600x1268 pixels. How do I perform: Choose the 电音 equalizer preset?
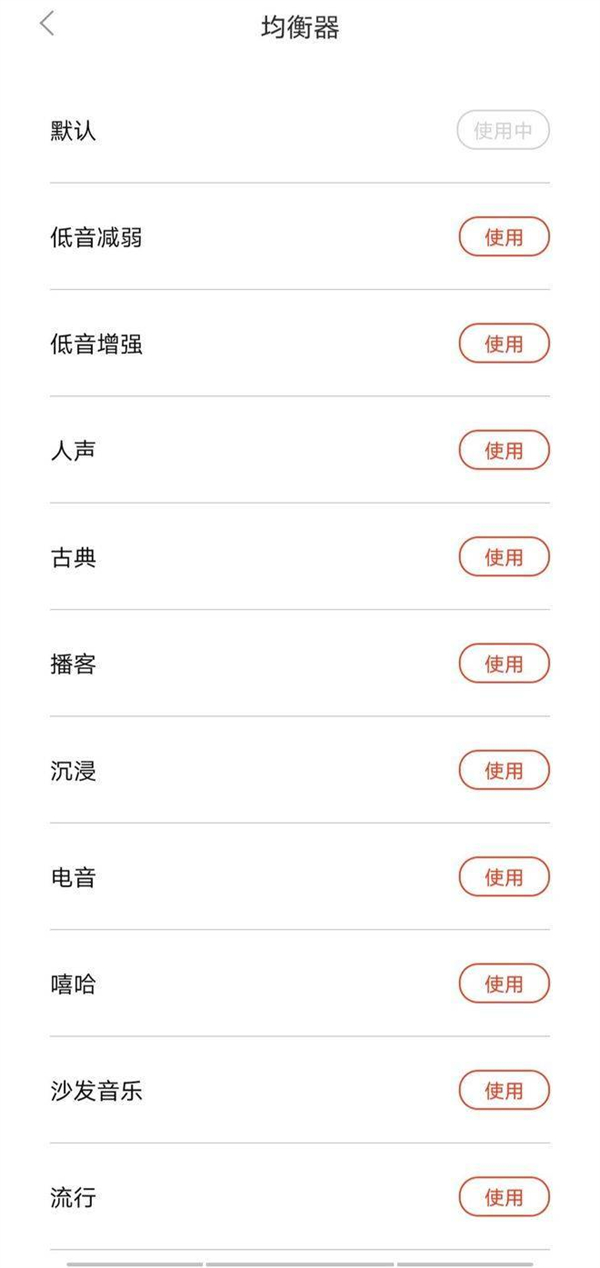(504, 877)
